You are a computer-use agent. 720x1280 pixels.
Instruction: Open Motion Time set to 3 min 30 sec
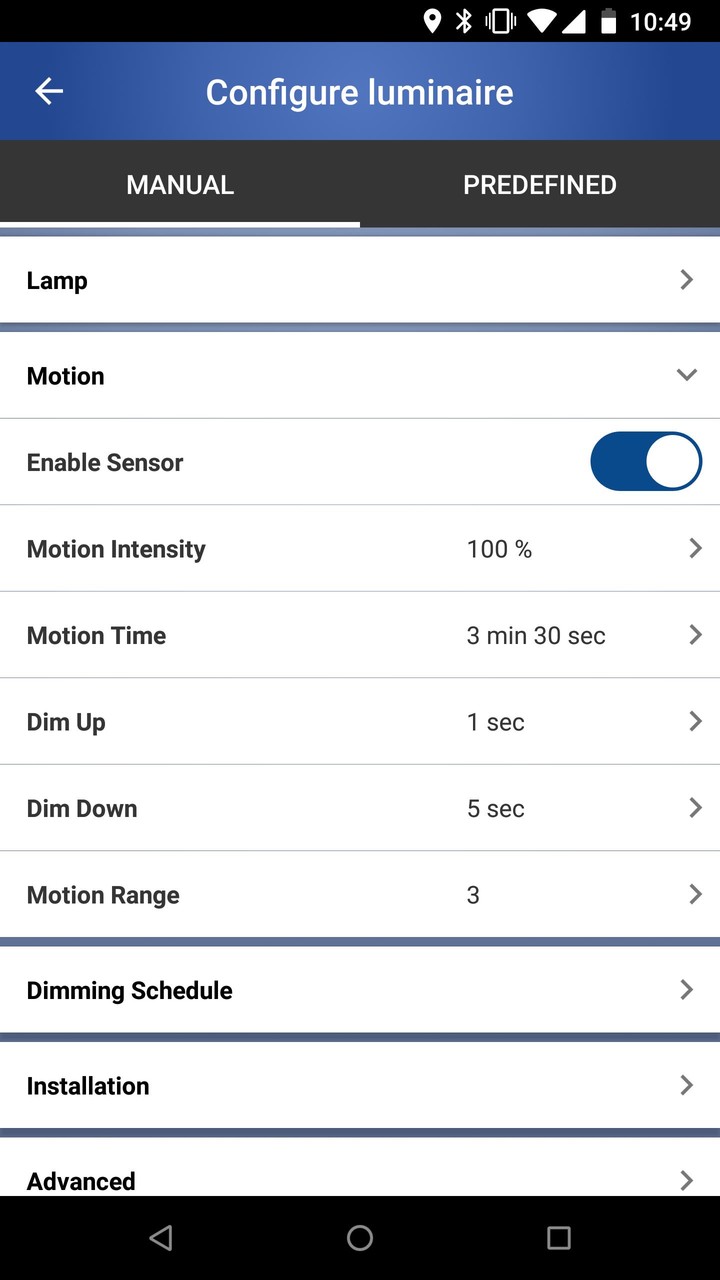[360, 635]
